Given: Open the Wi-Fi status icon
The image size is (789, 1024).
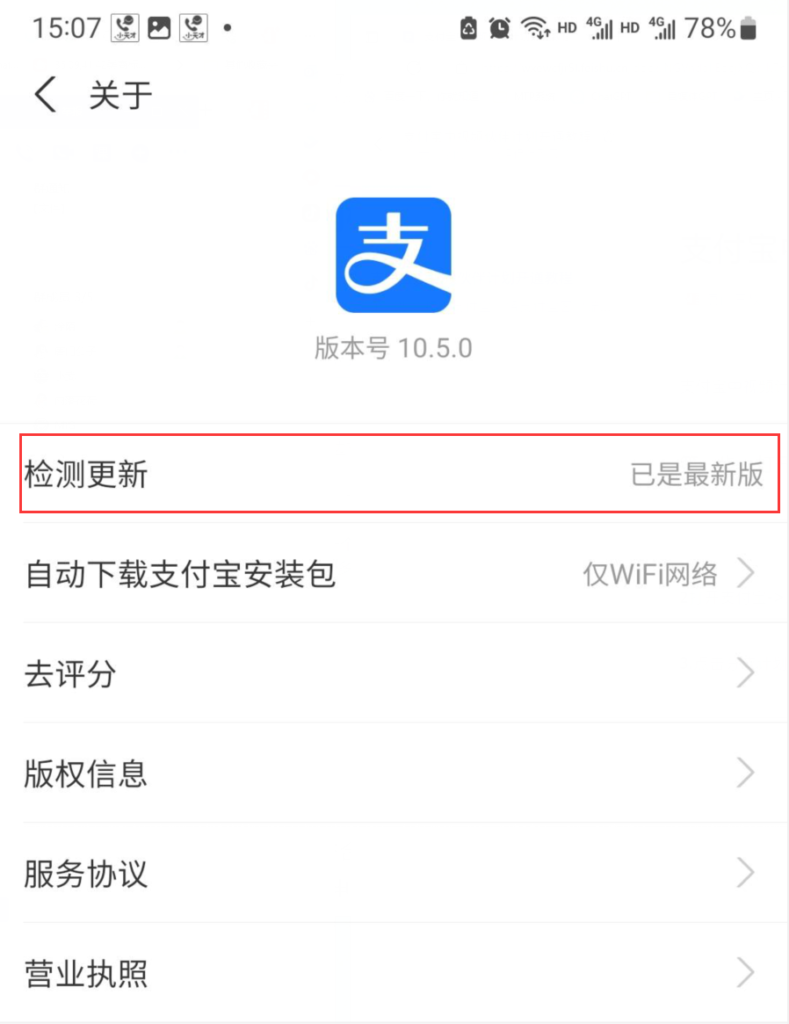Looking at the screenshot, I should tap(537, 28).
